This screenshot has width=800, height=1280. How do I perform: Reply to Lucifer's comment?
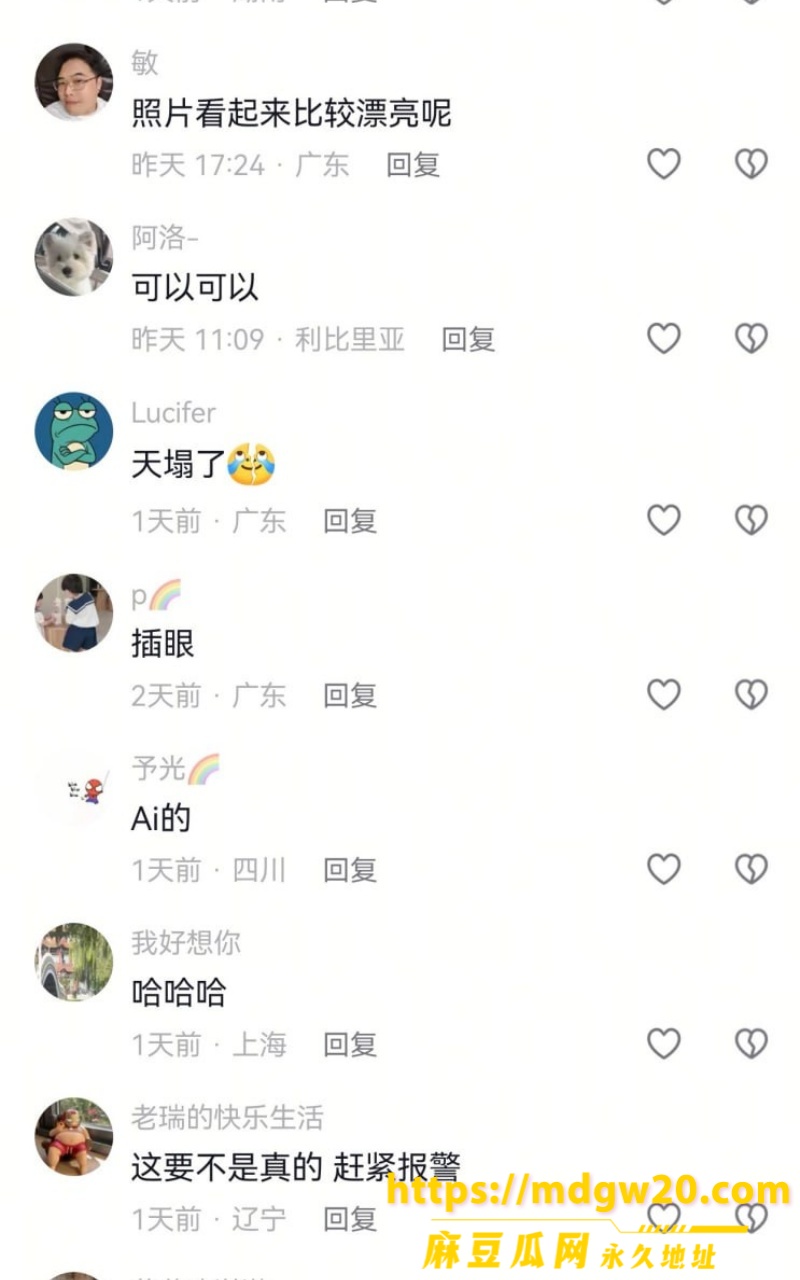(x=350, y=521)
